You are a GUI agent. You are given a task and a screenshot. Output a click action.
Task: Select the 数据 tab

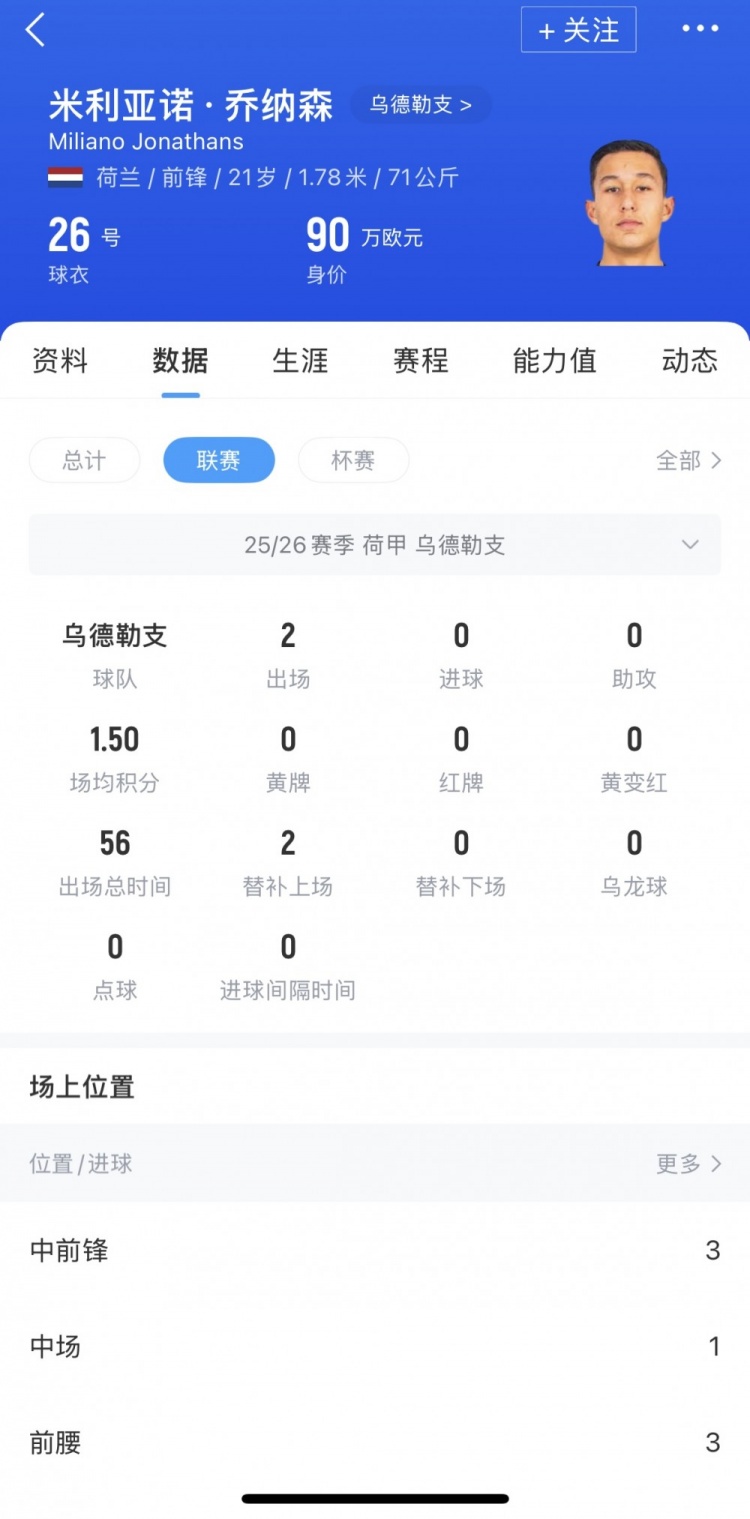click(180, 360)
